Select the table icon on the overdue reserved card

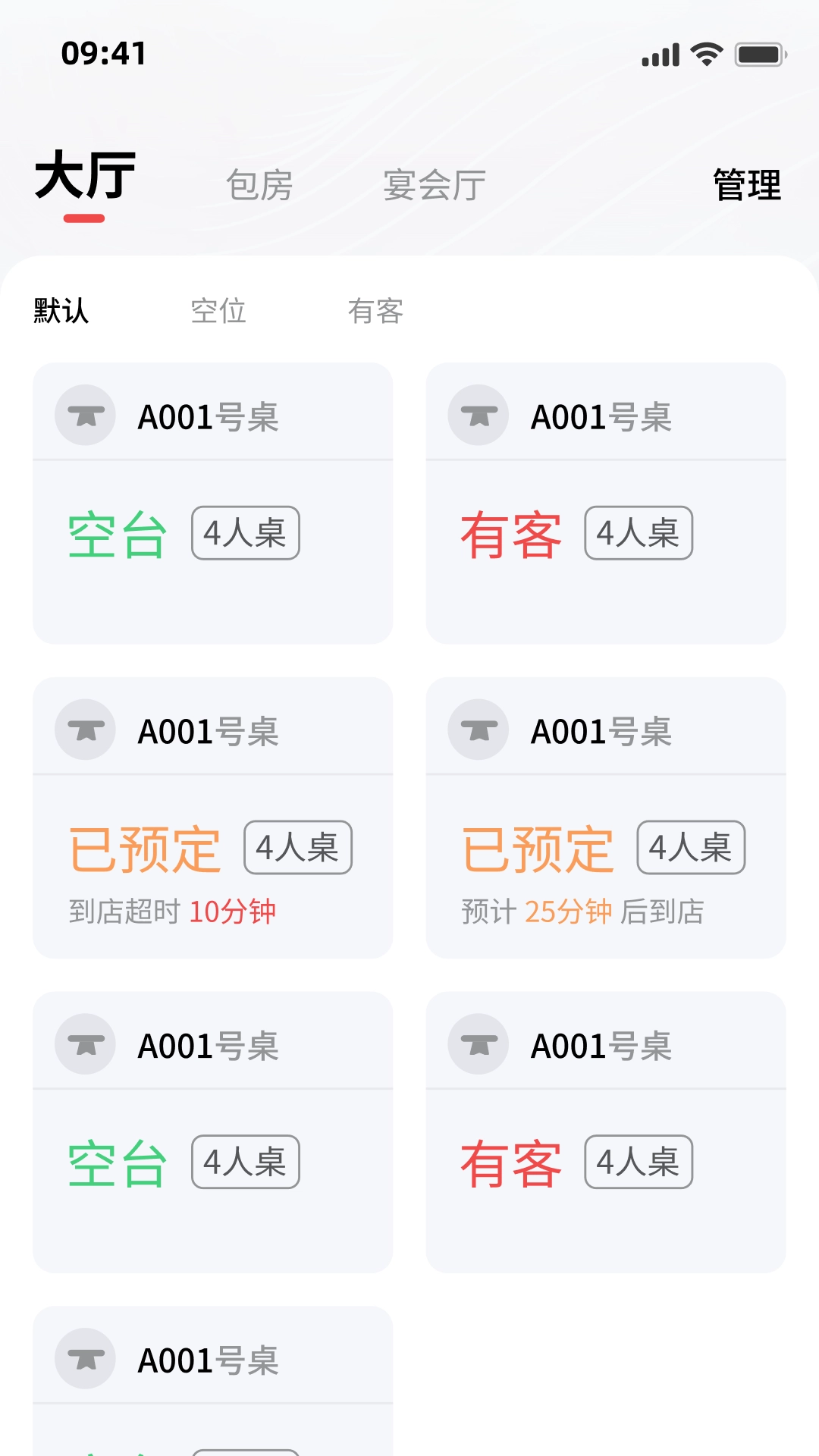[85, 729]
